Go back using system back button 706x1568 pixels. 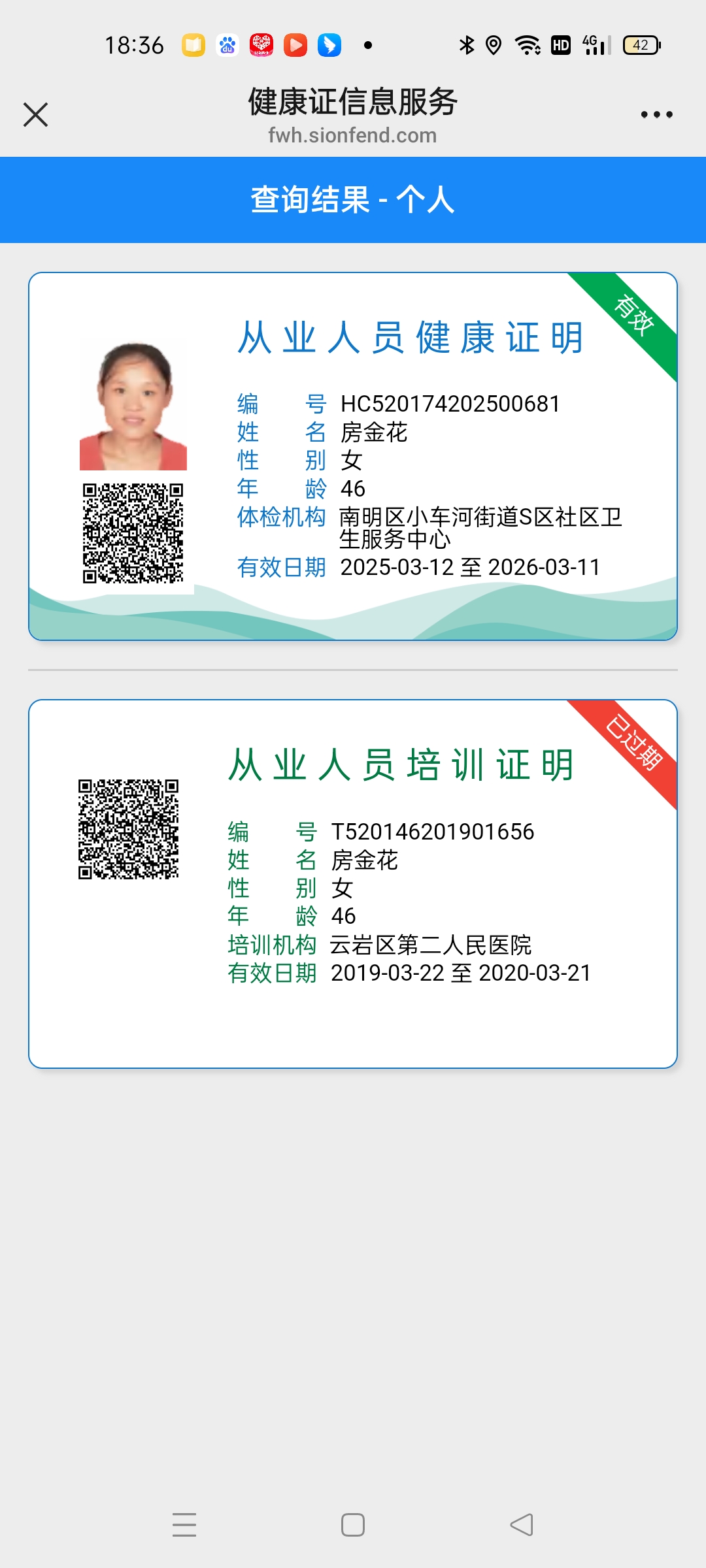pyautogui.click(x=522, y=1526)
